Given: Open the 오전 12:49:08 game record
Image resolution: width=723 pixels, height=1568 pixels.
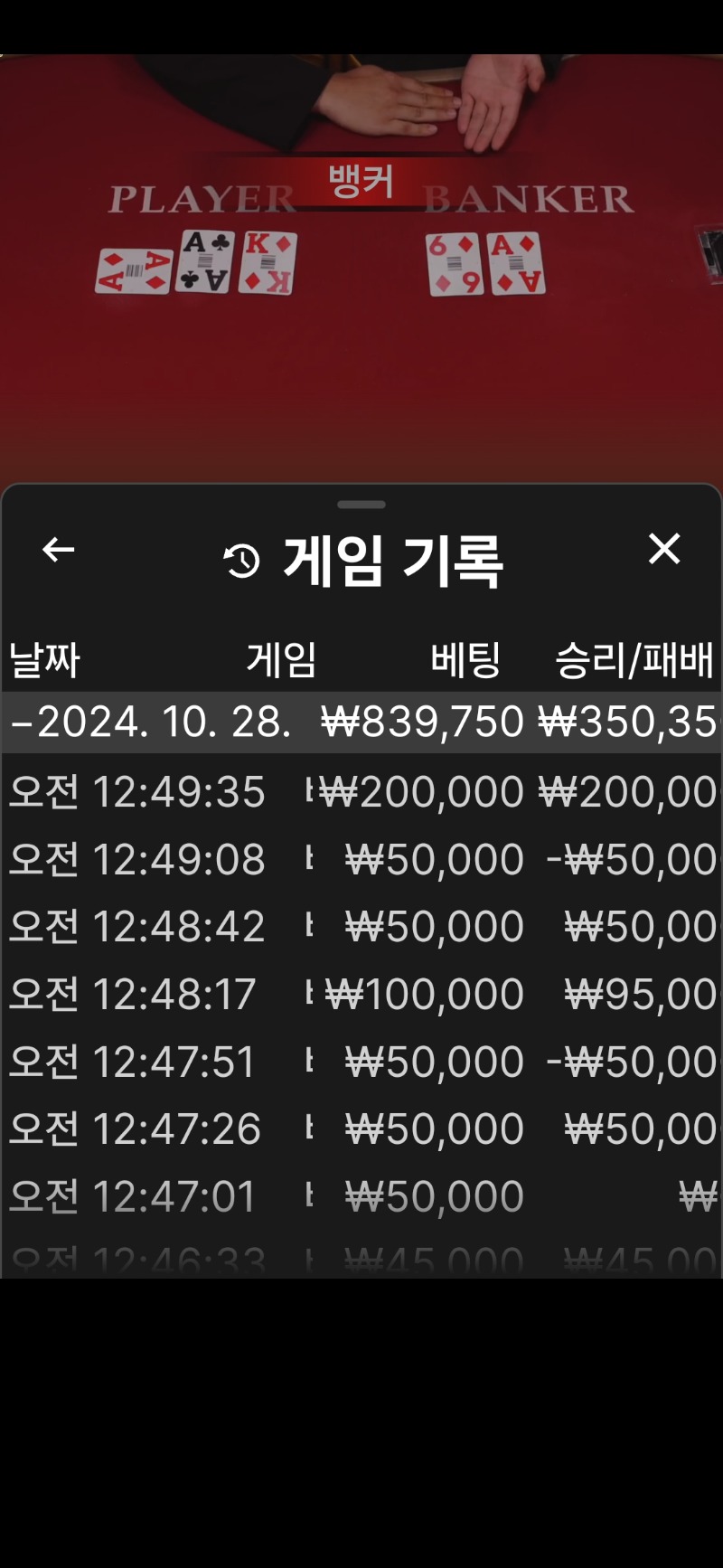Looking at the screenshot, I should pos(361,859).
